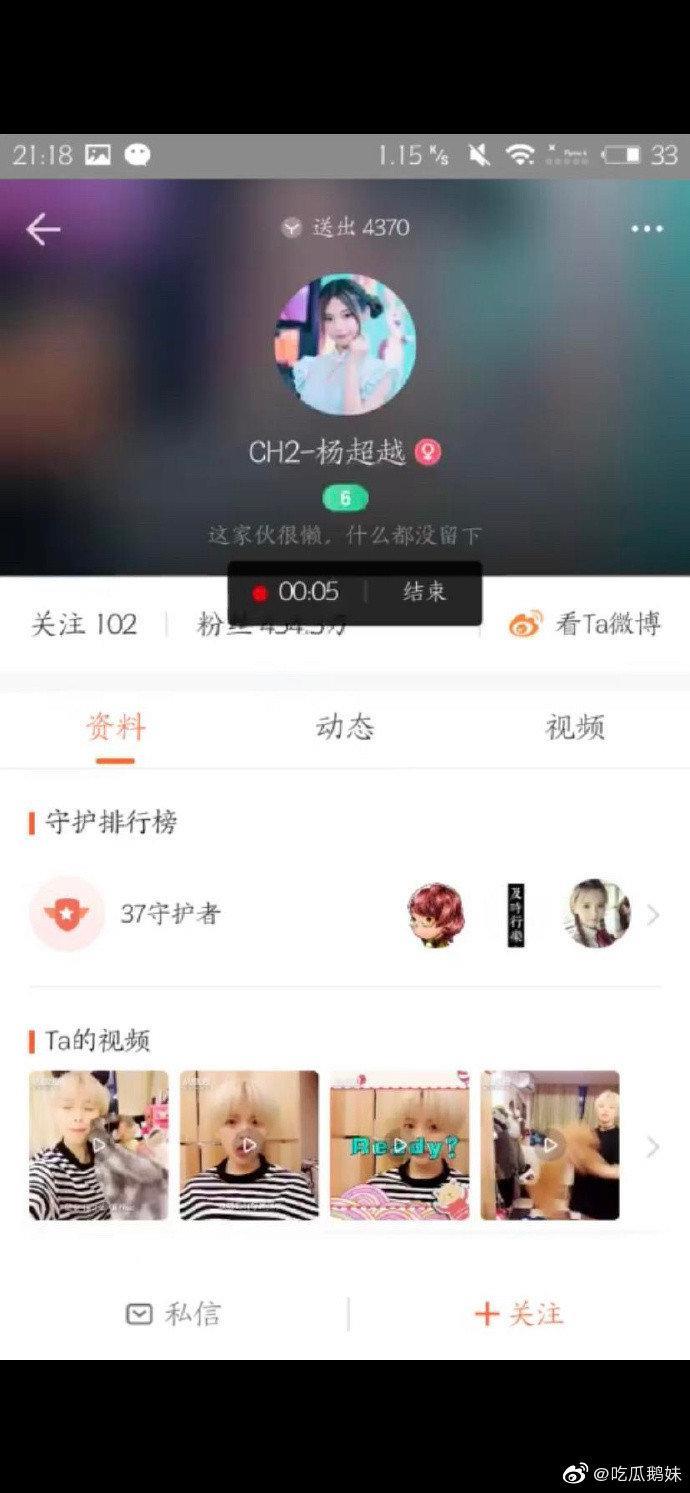Open 看Ta微博 link

(585, 625)
